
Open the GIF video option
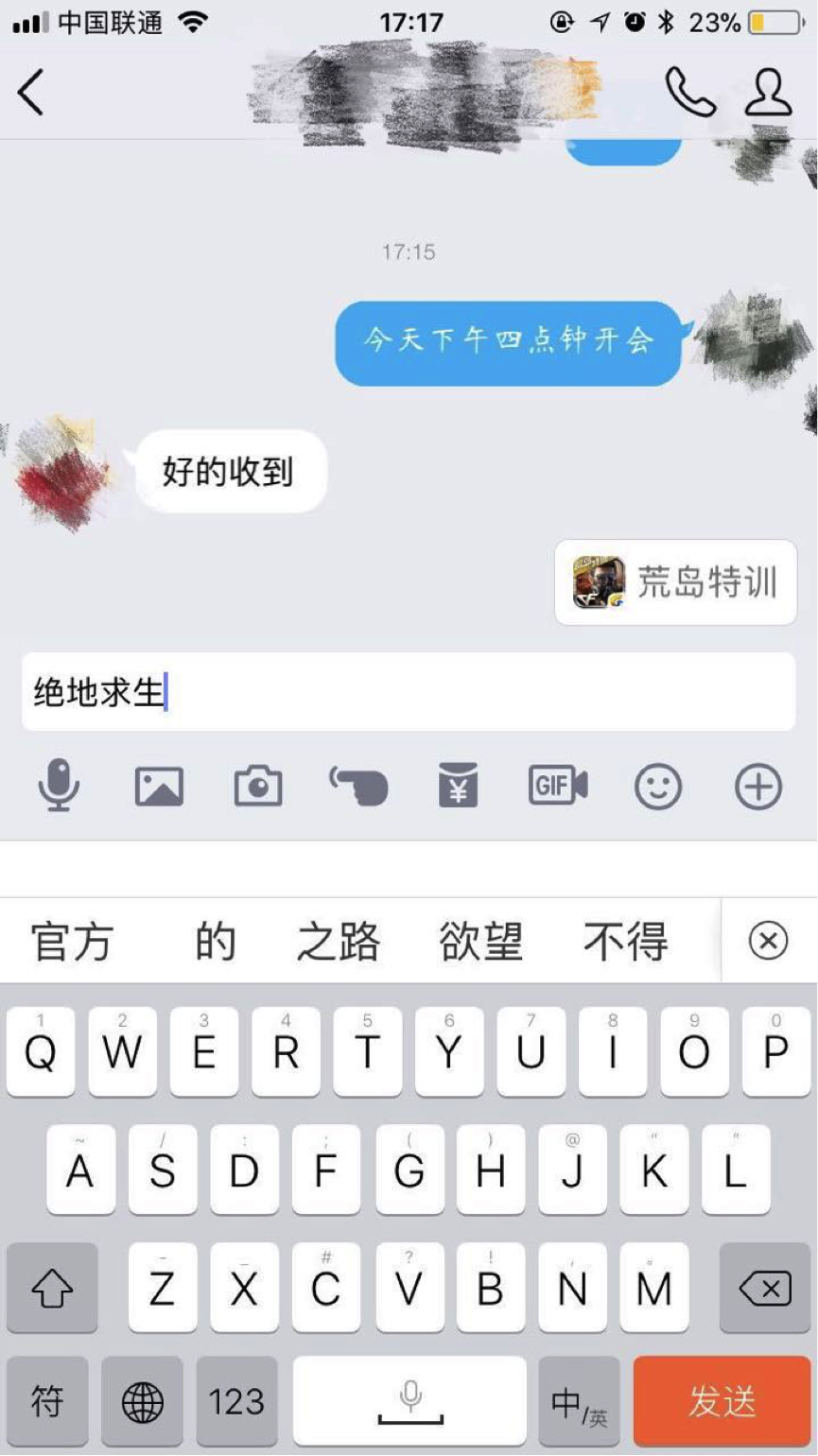558,787
